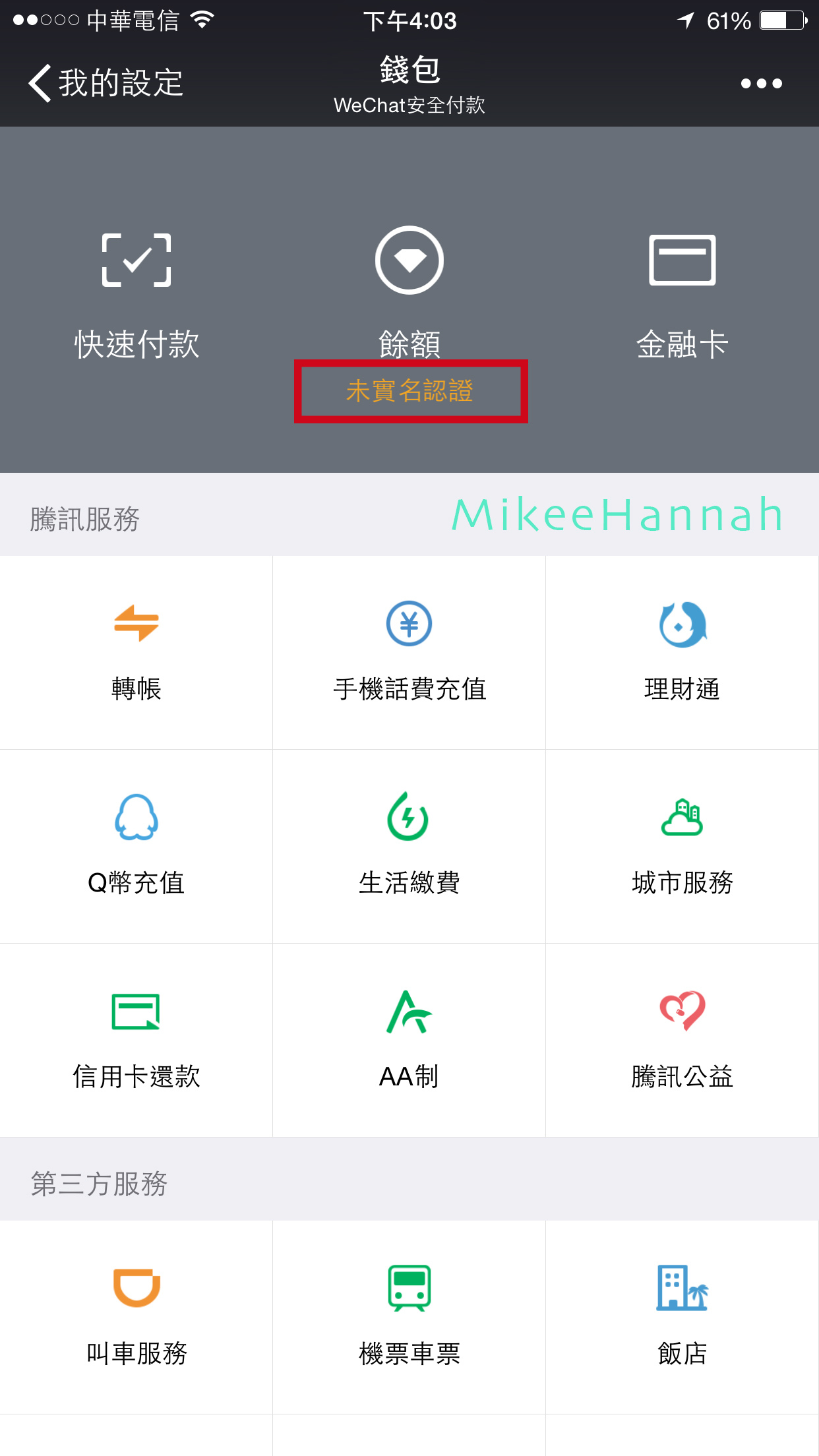Screen dimensions: 819x1456
Task: Open 城市服務 city services
Action: point(682,846)
